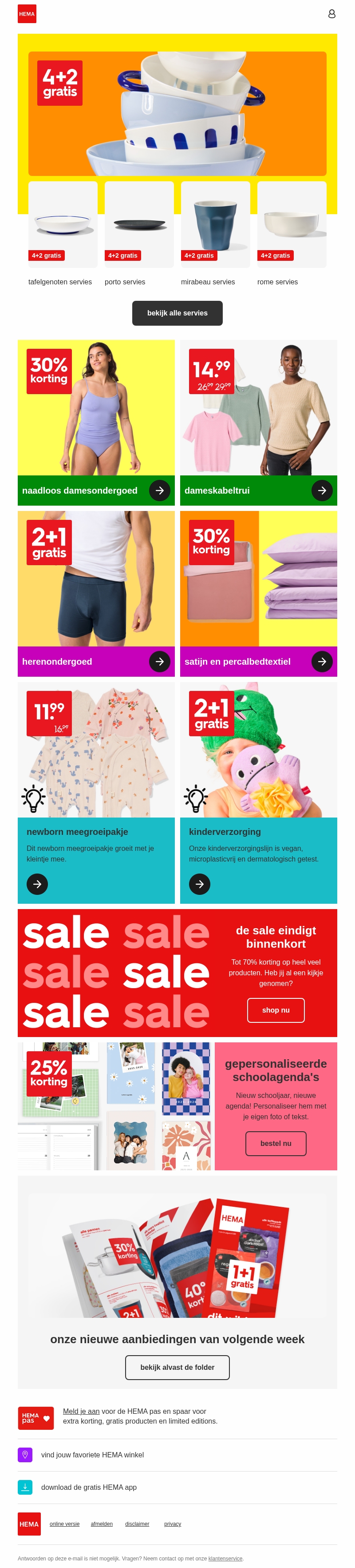Tap the 'shop nu' sale button
The width and height of the screenshot is (355, 1568).
click(276, 1010)
